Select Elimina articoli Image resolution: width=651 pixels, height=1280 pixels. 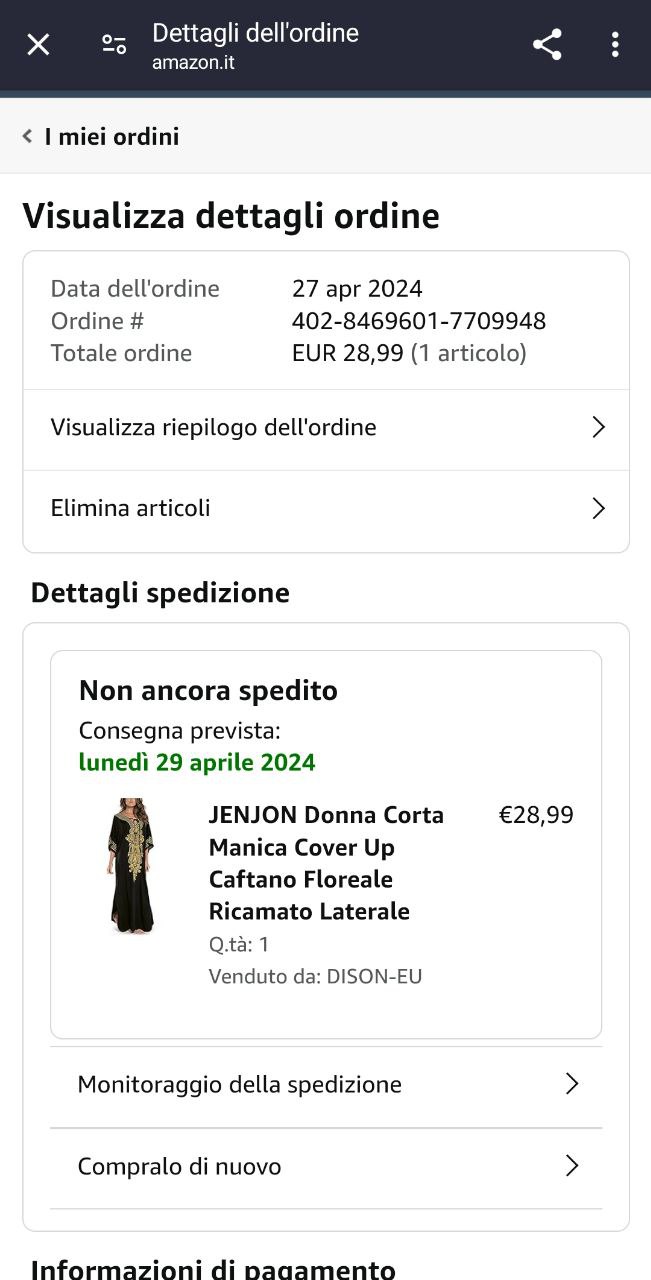326,508
